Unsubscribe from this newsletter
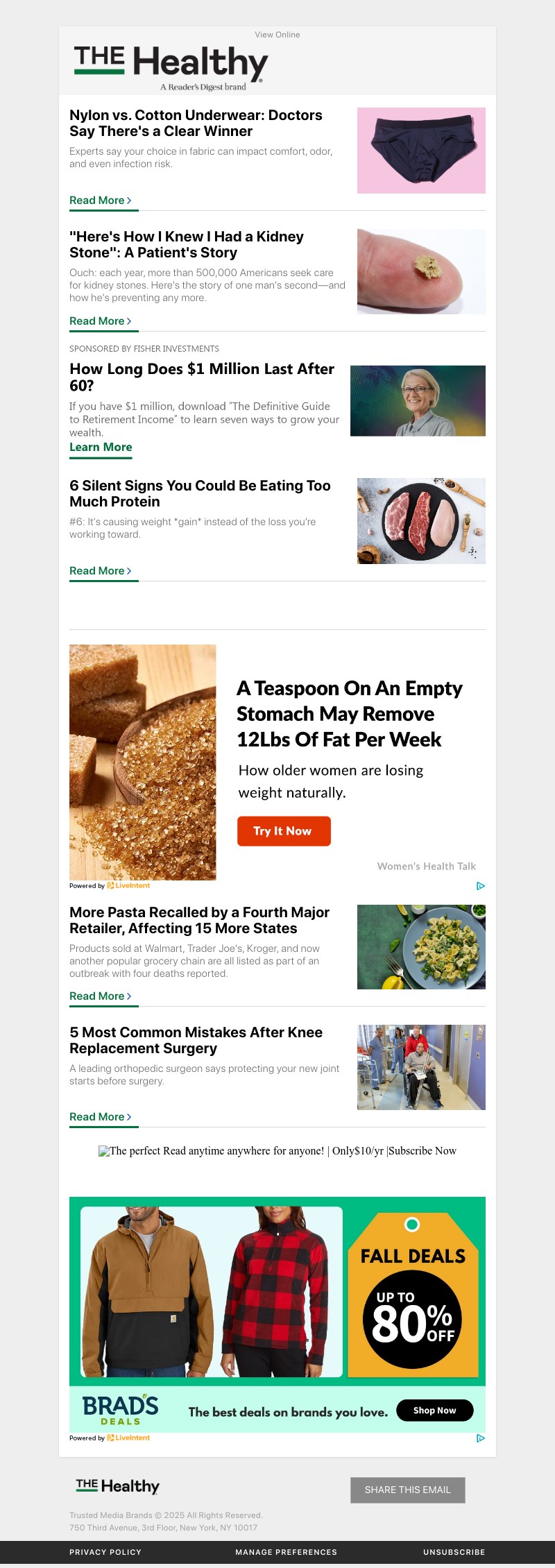 [454, 1553]
